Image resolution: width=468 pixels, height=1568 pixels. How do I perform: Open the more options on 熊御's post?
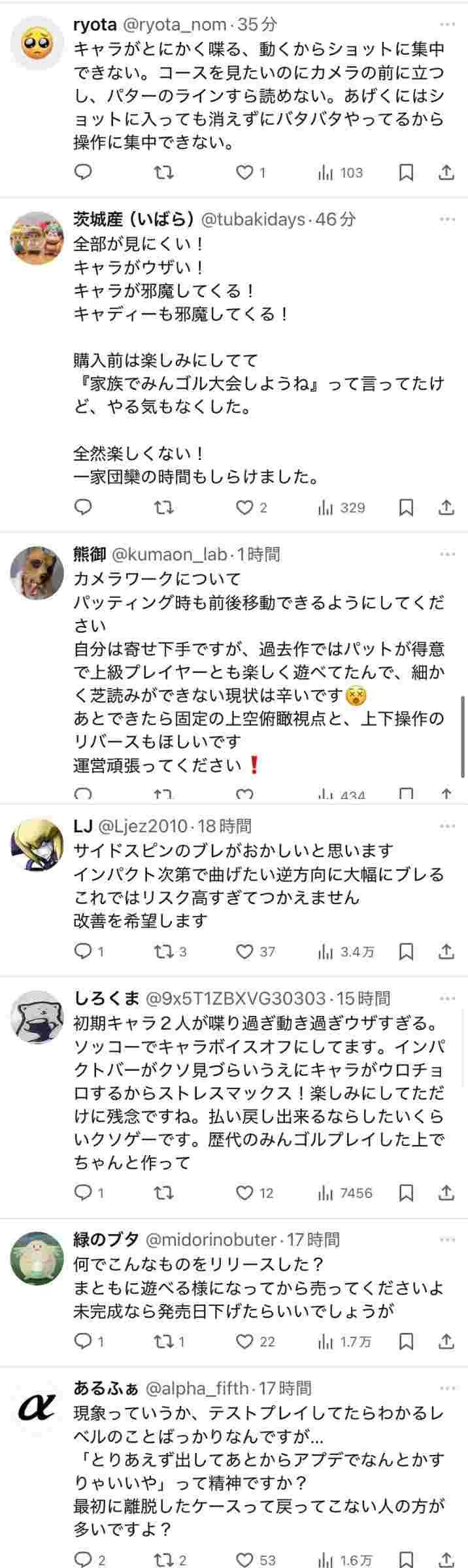[x=447, y=554]
